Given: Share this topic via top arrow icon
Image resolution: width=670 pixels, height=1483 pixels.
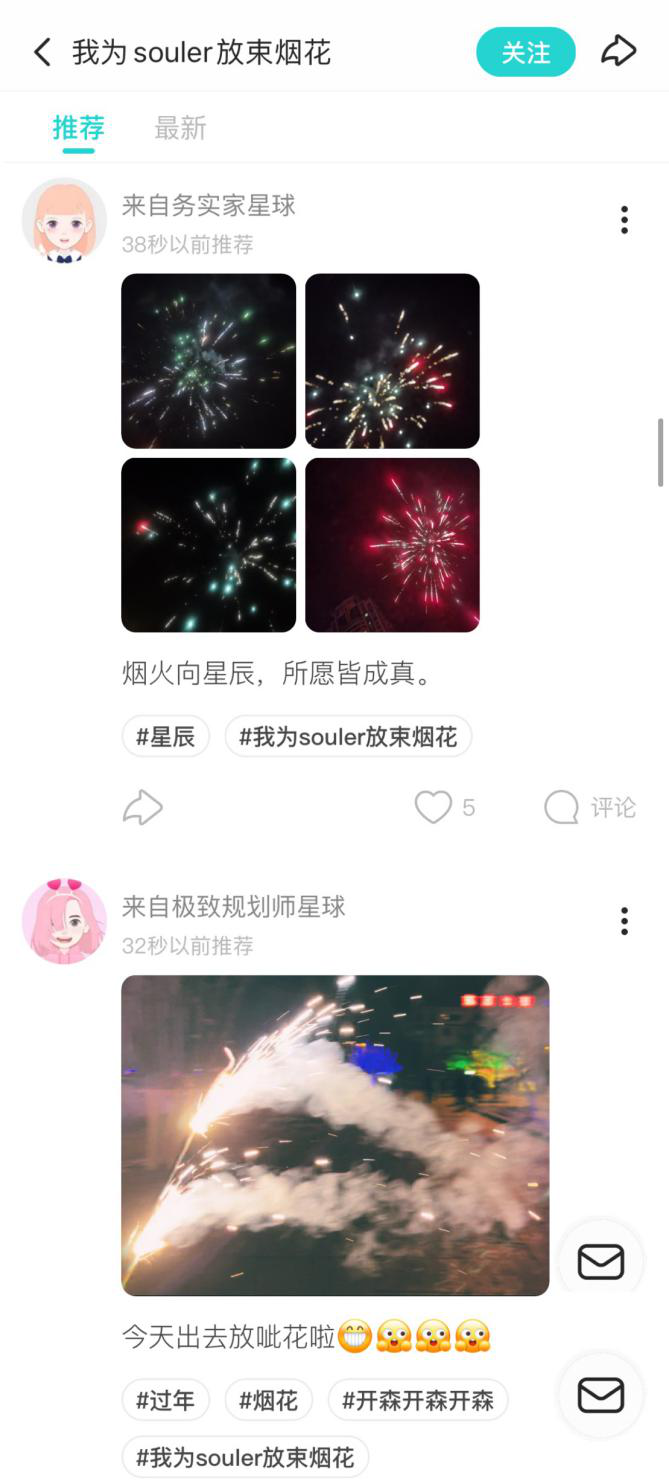Looking at the screenshot, I should [x=618, y=51].
